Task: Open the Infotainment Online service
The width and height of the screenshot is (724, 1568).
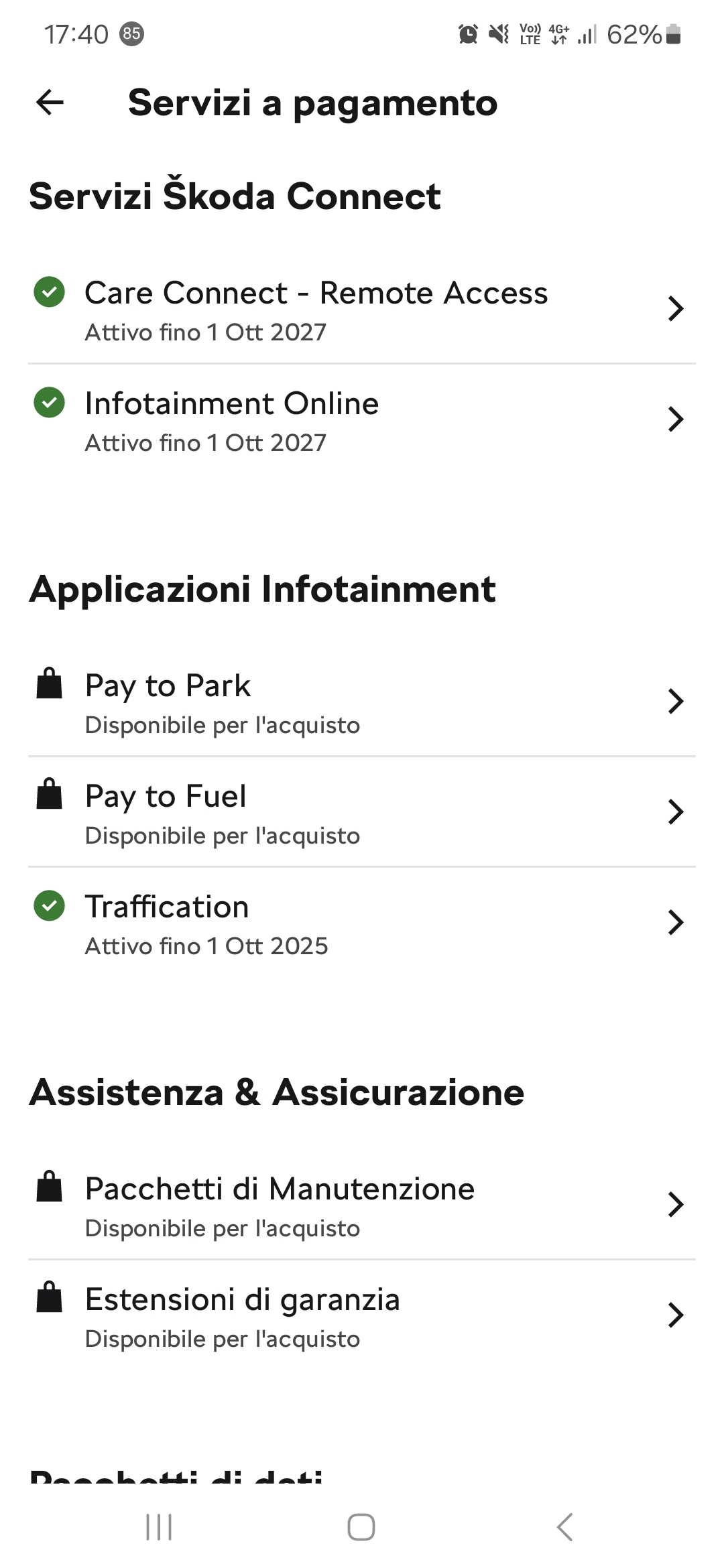Action: pos(362,420)
